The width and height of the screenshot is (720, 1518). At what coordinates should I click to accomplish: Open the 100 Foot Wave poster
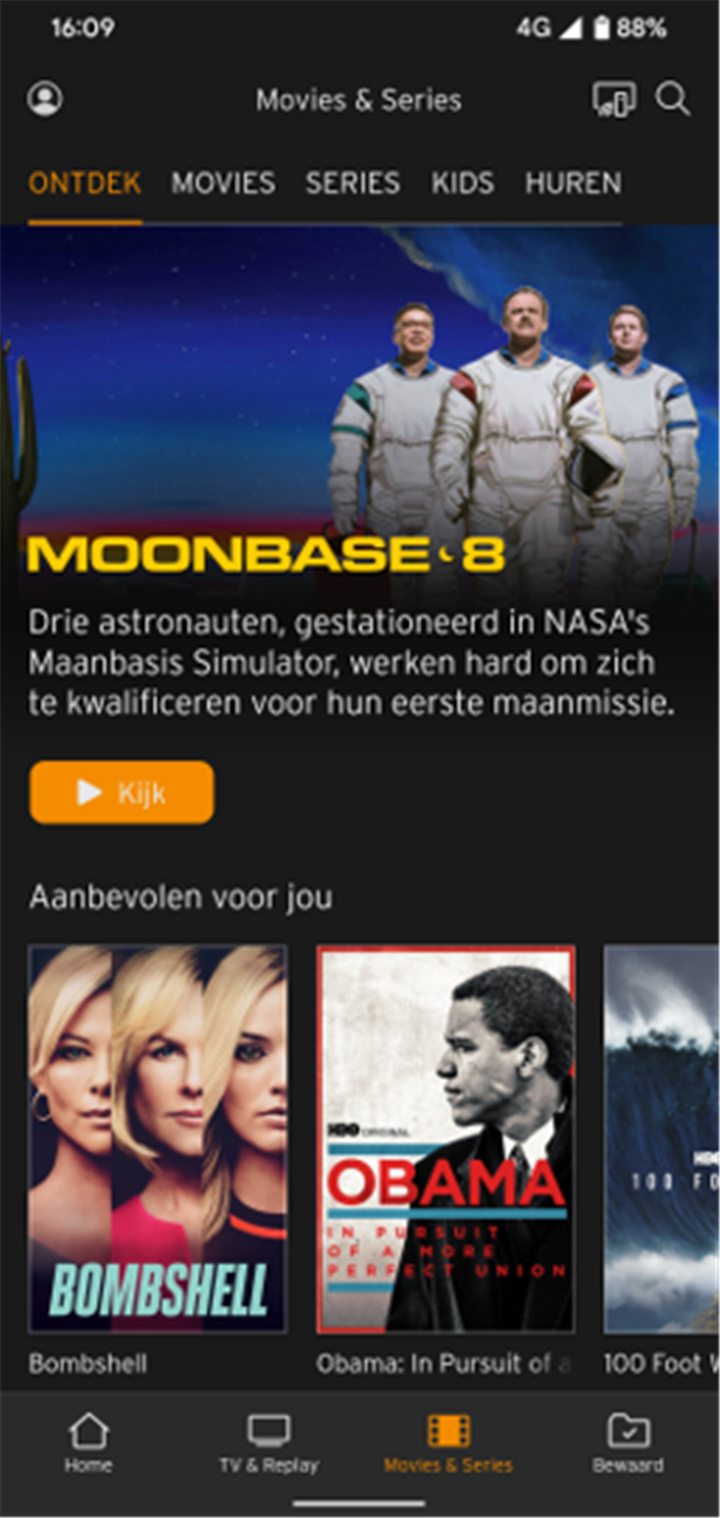662,1139
